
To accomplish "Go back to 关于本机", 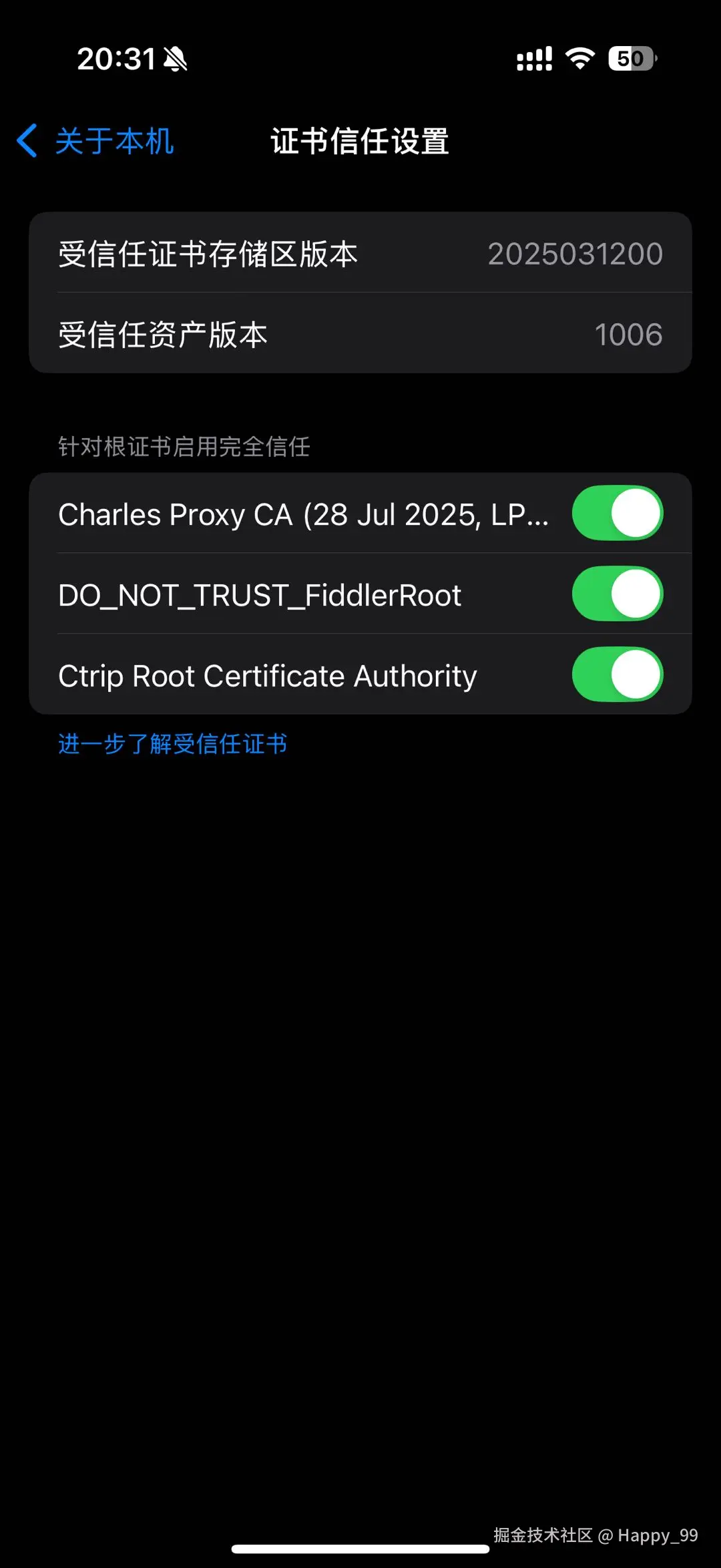I will pyautogui.click(x=96, y=141).
